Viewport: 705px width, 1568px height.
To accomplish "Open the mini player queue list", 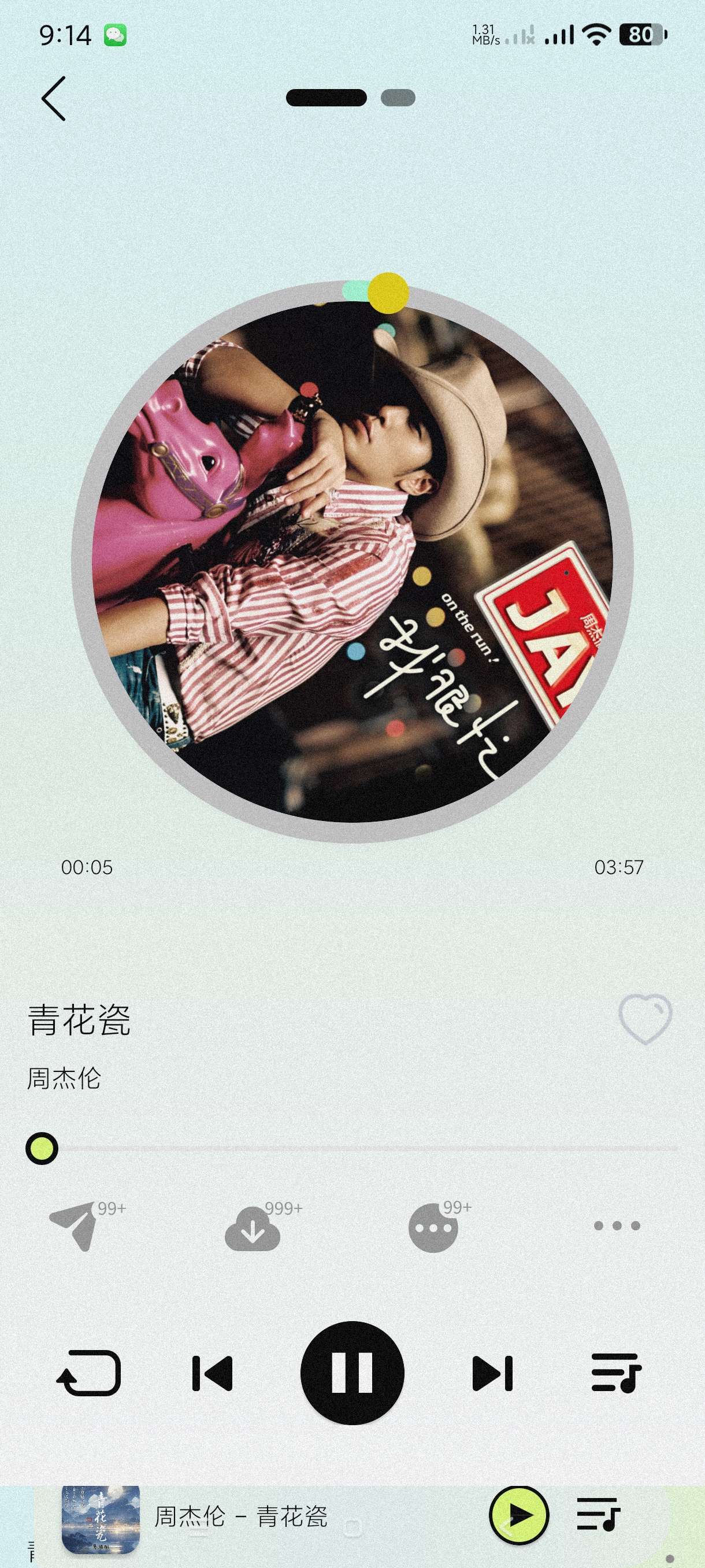I will click(598, 1515).
